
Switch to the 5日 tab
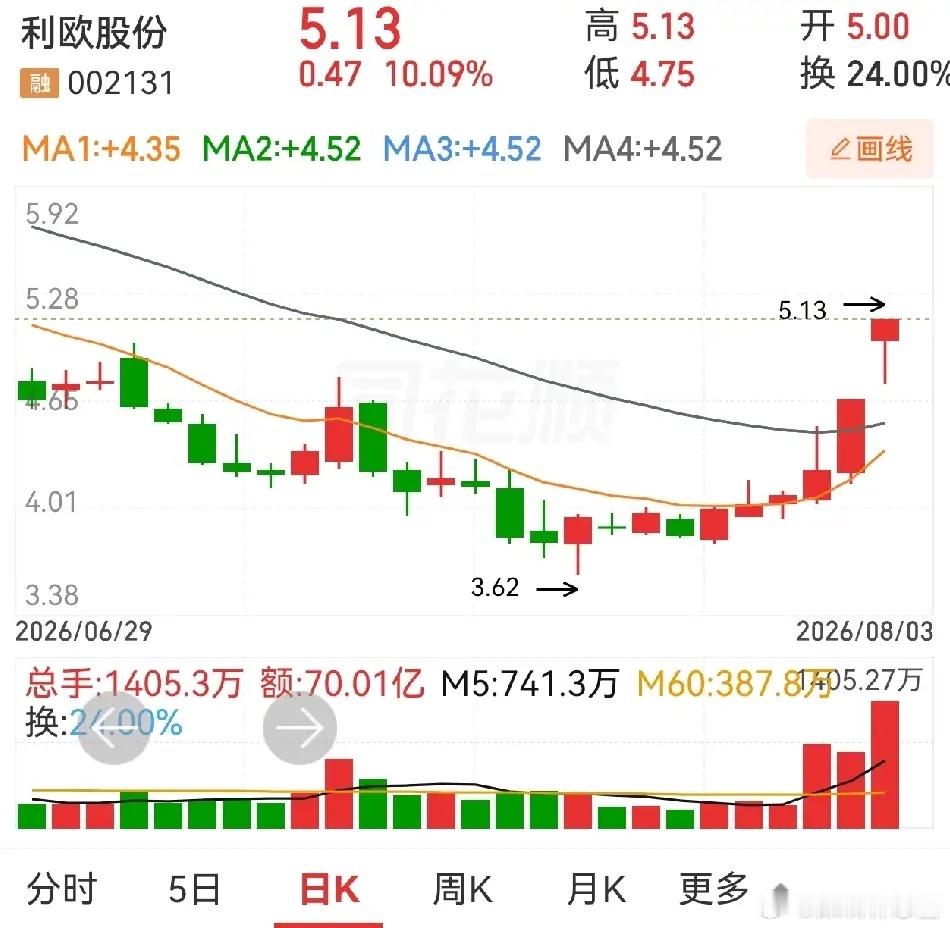pos(194,889)
